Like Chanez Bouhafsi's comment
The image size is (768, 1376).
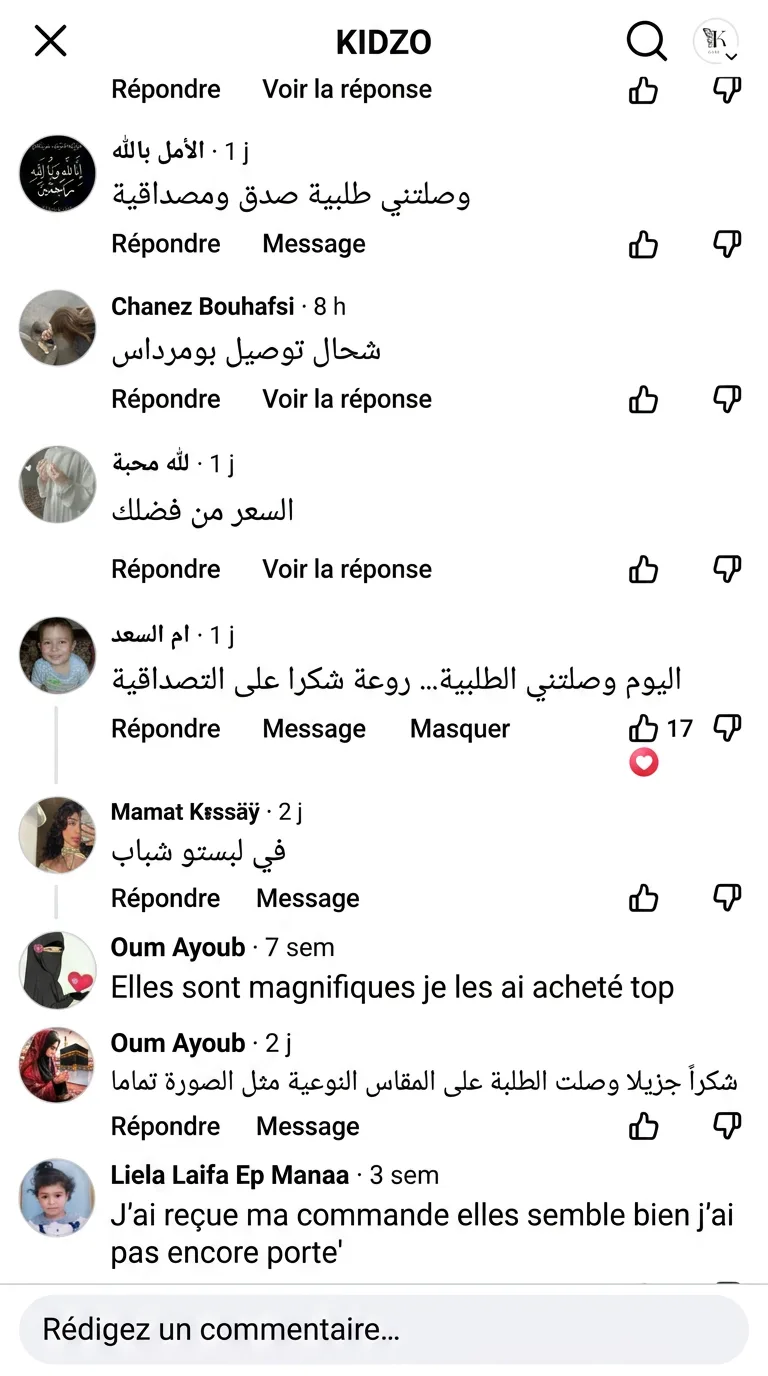click(x=644, y=399)
